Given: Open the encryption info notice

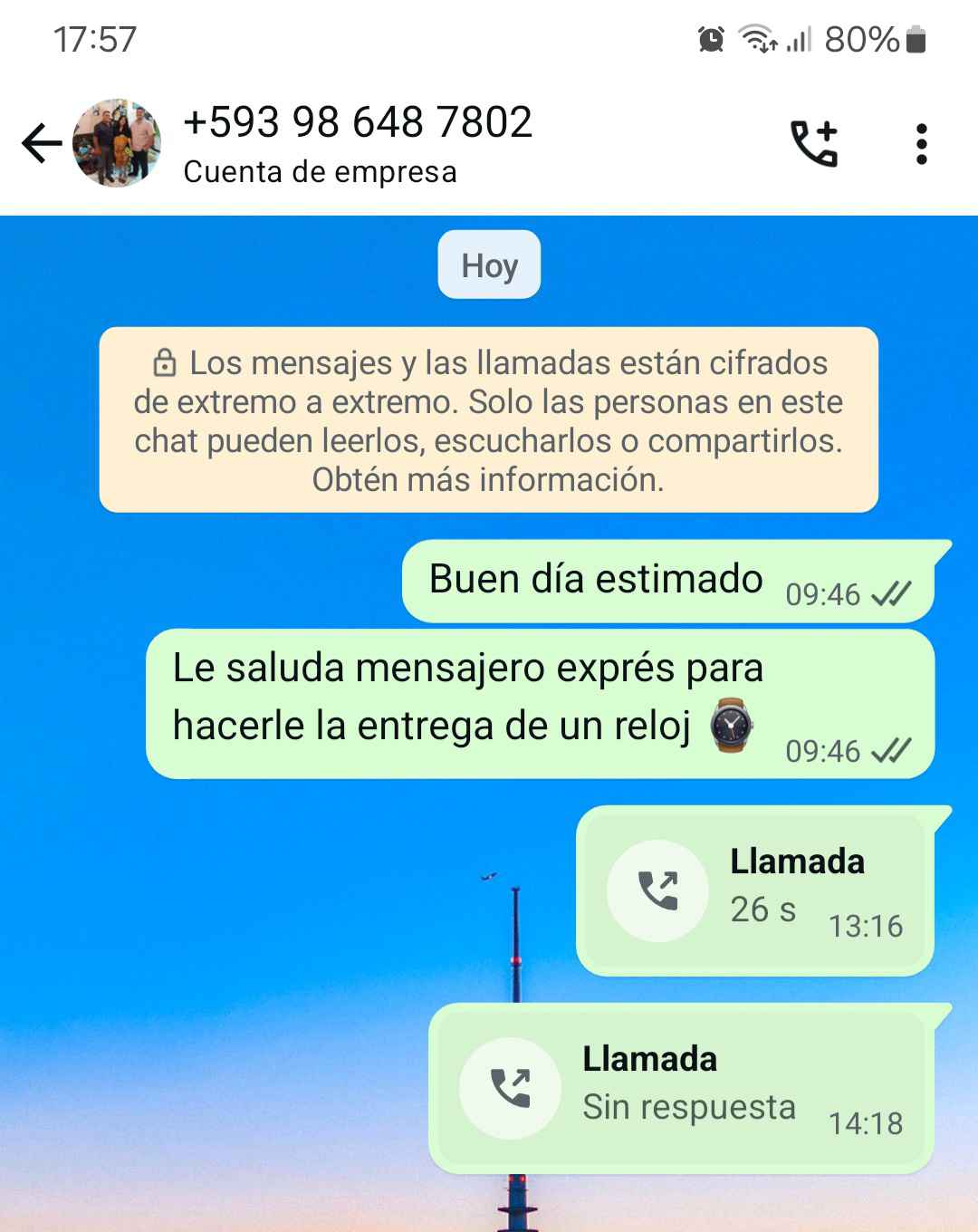Looking at the screenshot, I should [x=488, y=419].
